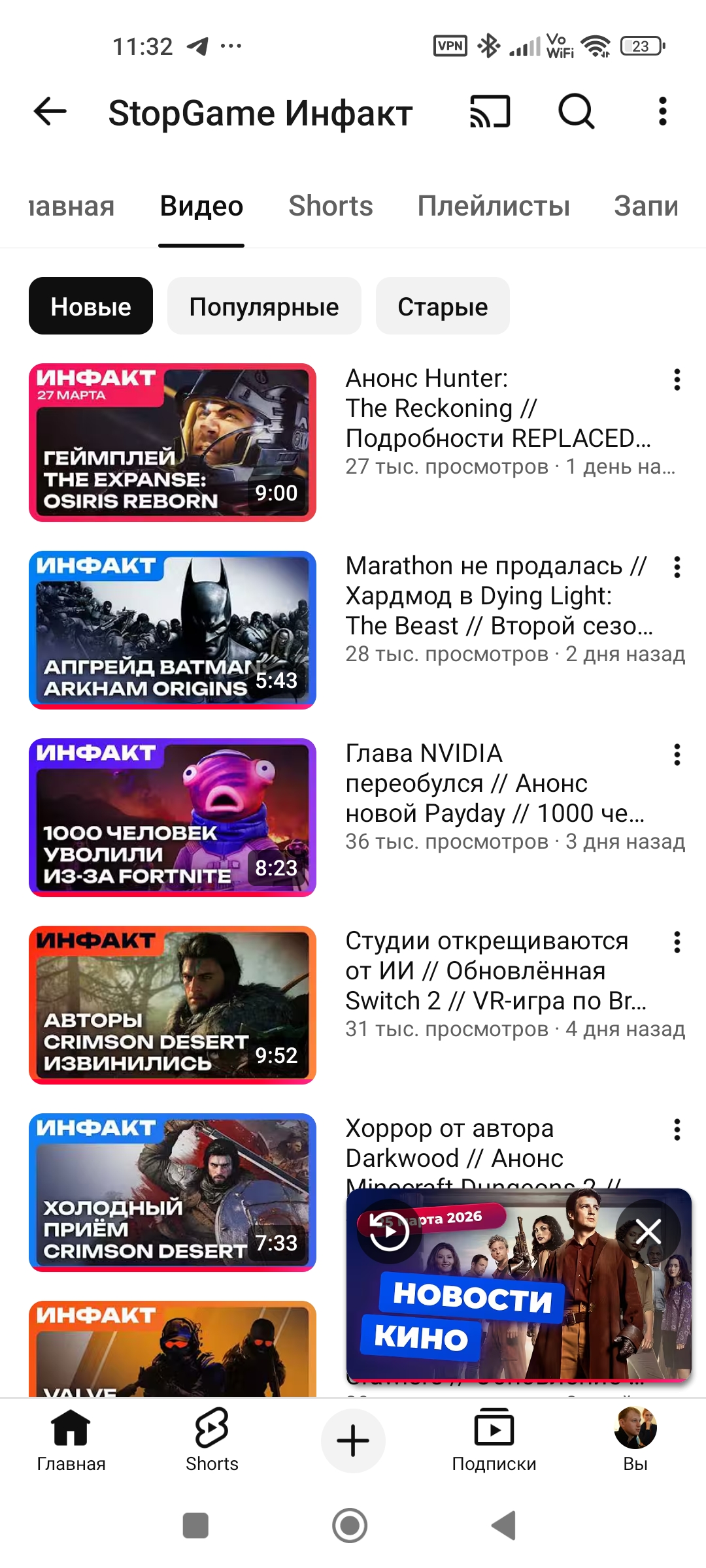The width and height of the screenshot is (706, 1568).
Task: Open the Вы profile tab
Action: pyautogui.click(x=635, y=1441)
